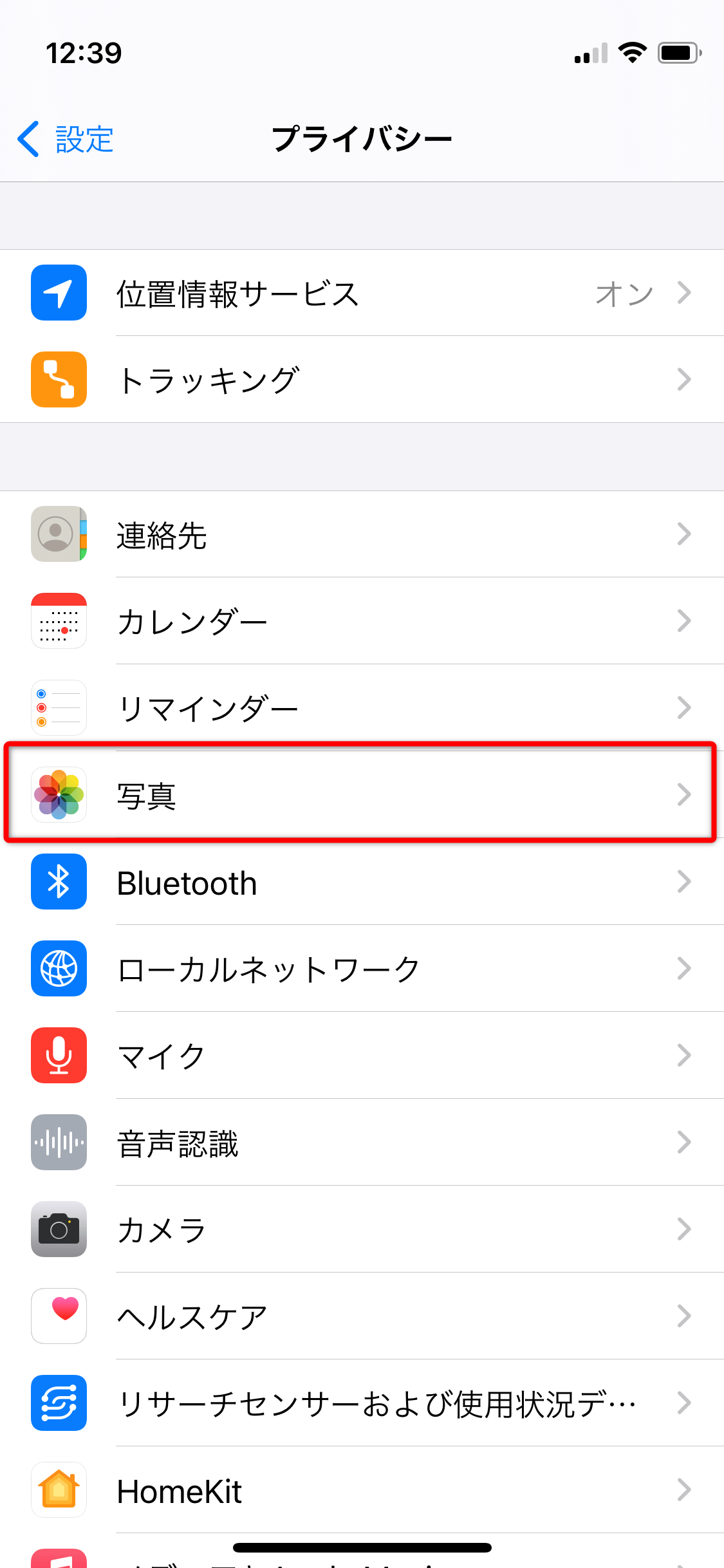The image size is (724, 1568).
Task: Open the Health heart icon
Action: point(58,1316)
